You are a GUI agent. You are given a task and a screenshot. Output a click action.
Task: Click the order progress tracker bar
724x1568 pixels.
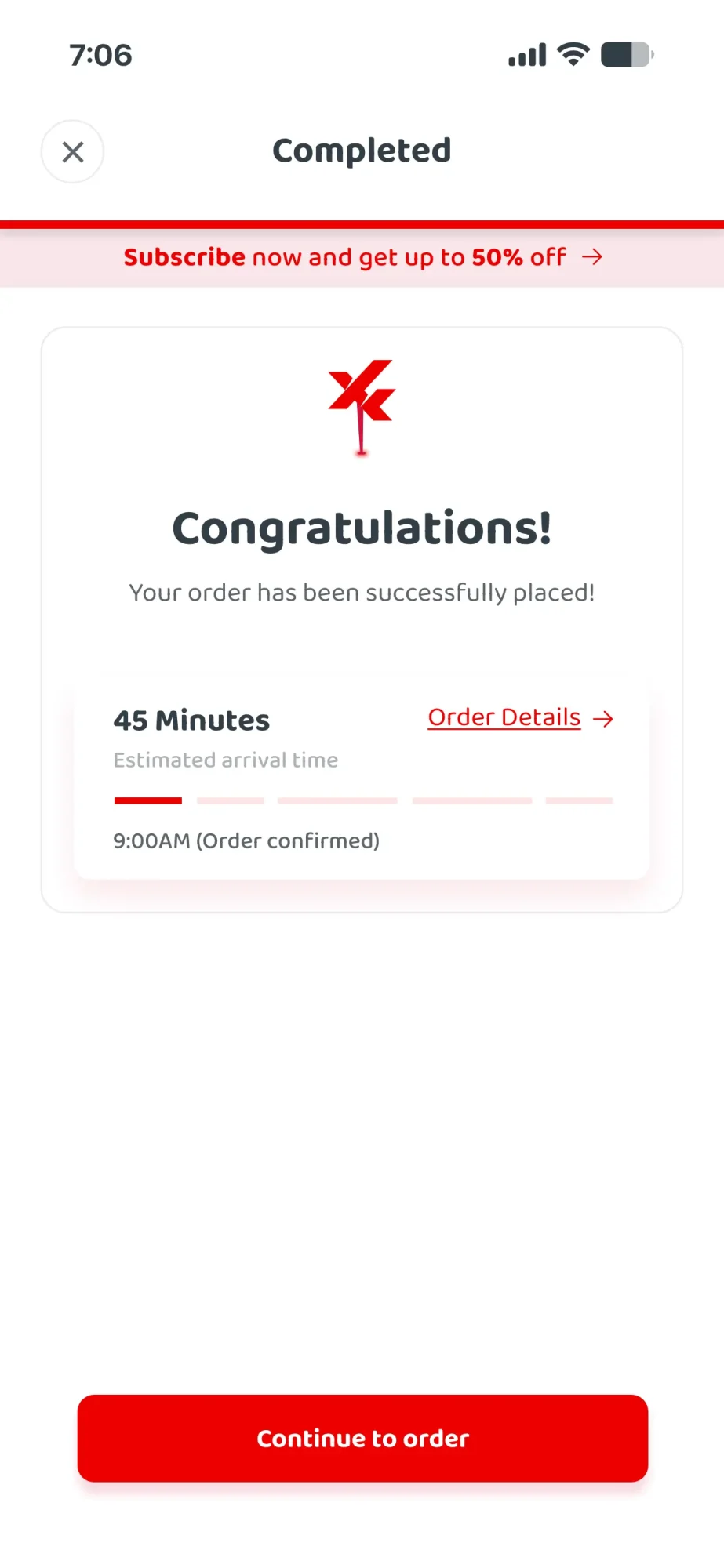pyautogui.click(x=362, y=800)
